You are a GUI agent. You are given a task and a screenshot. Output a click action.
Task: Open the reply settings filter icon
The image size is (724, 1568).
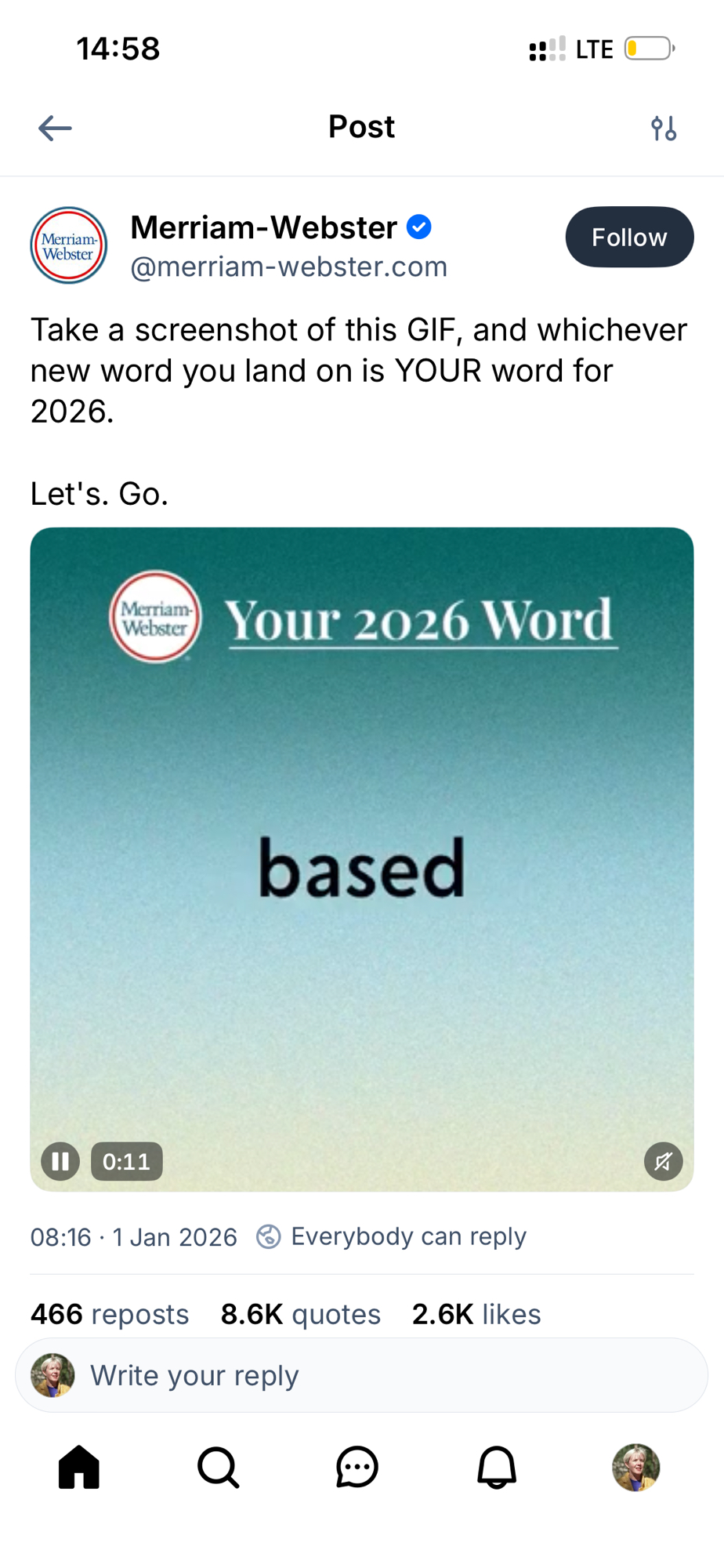(x=663, y=128)
